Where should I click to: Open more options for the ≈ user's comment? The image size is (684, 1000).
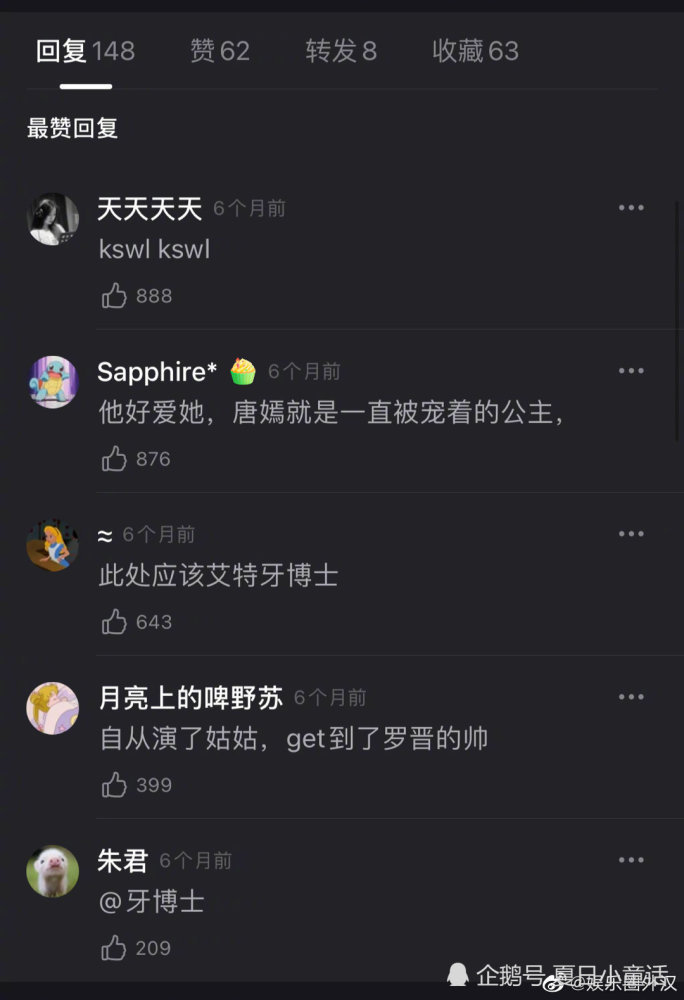[x=631, y=534]
